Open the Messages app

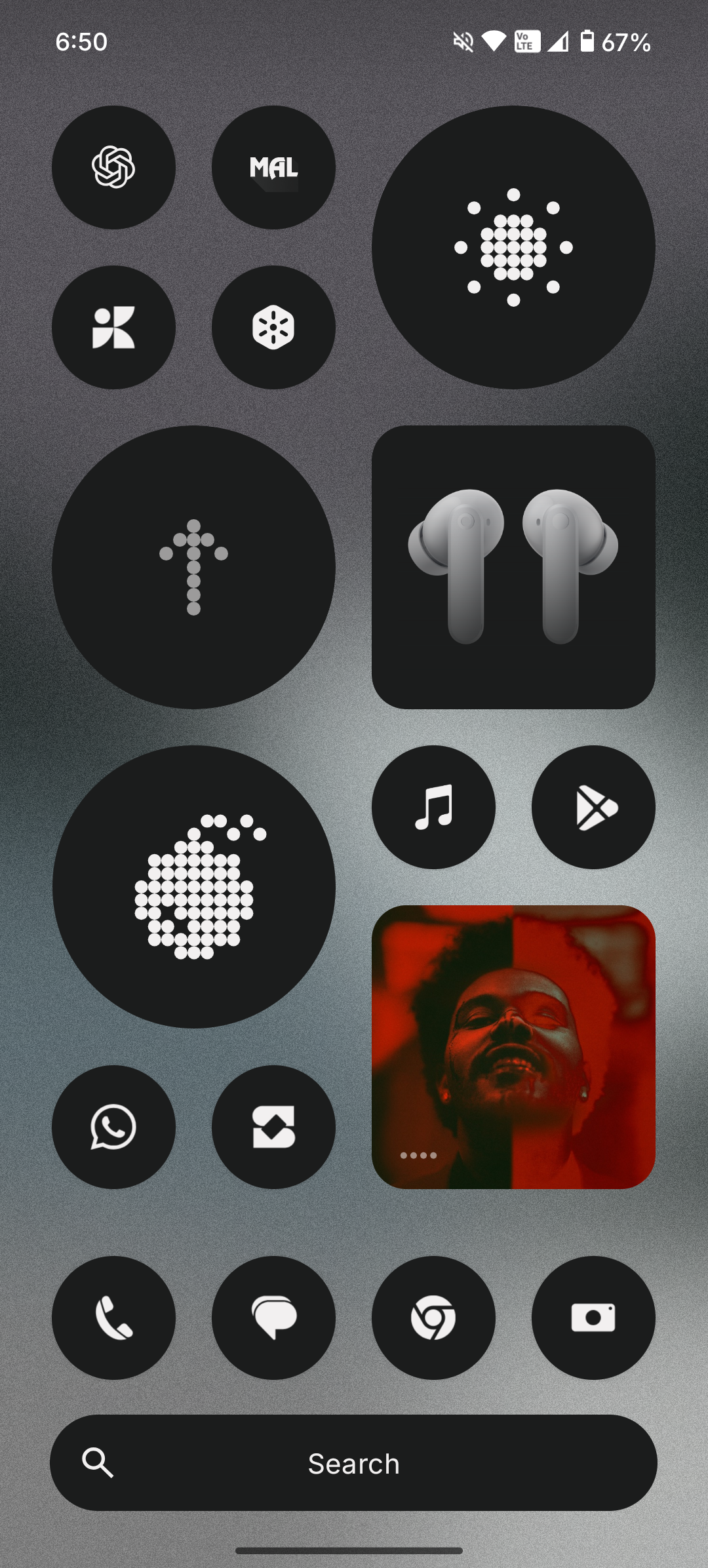click(x=273, y=1318)
